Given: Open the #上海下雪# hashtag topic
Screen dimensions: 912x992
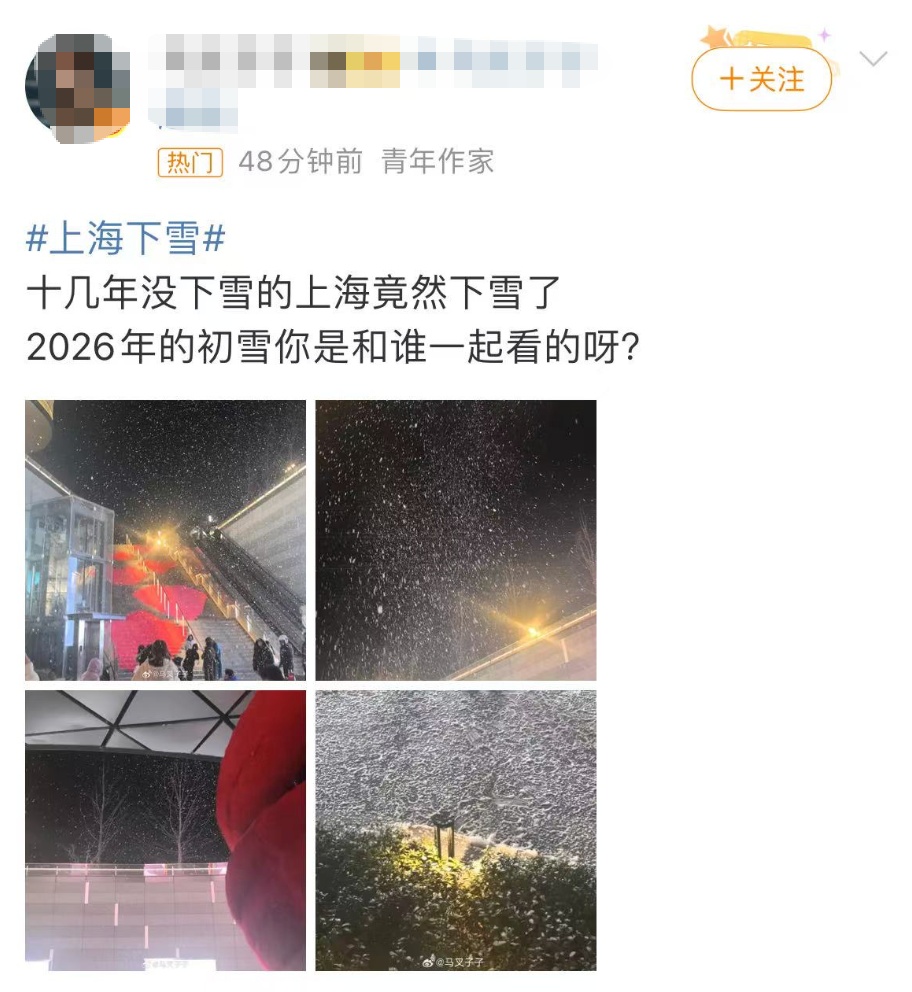Looking at the screenshot, I should [126, 240].
